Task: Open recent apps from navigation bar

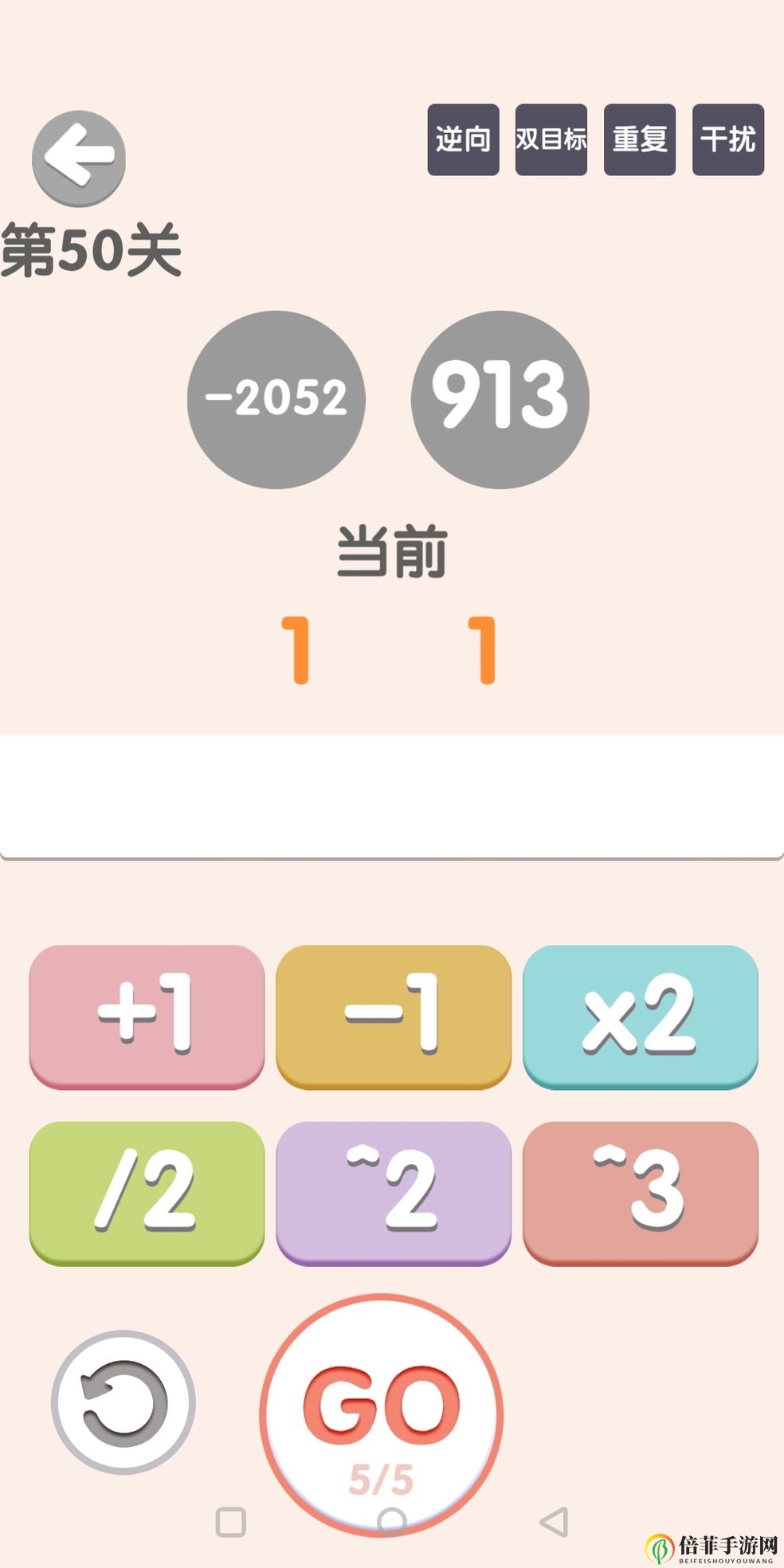Action: 231,1522
